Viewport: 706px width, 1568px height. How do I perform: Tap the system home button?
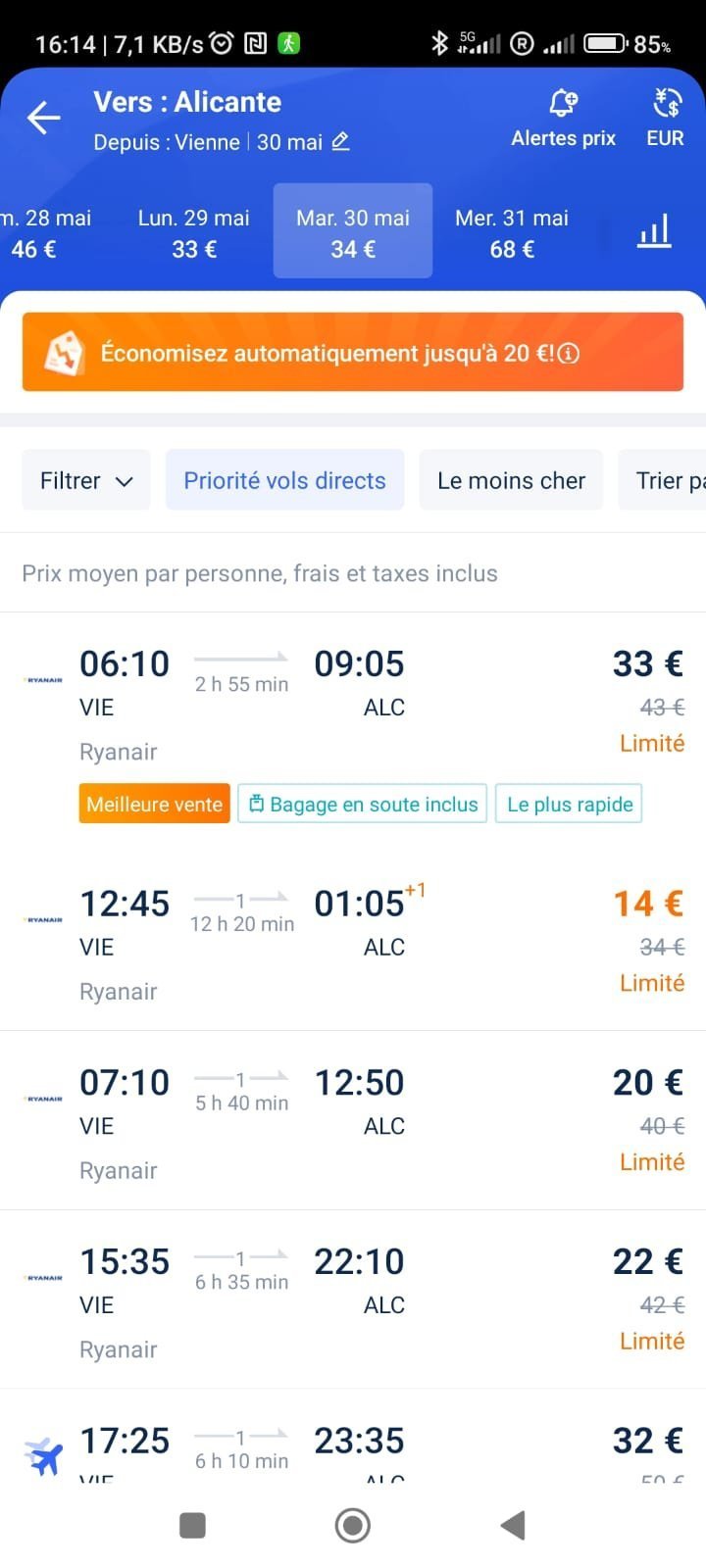(x=353, y=1525)
